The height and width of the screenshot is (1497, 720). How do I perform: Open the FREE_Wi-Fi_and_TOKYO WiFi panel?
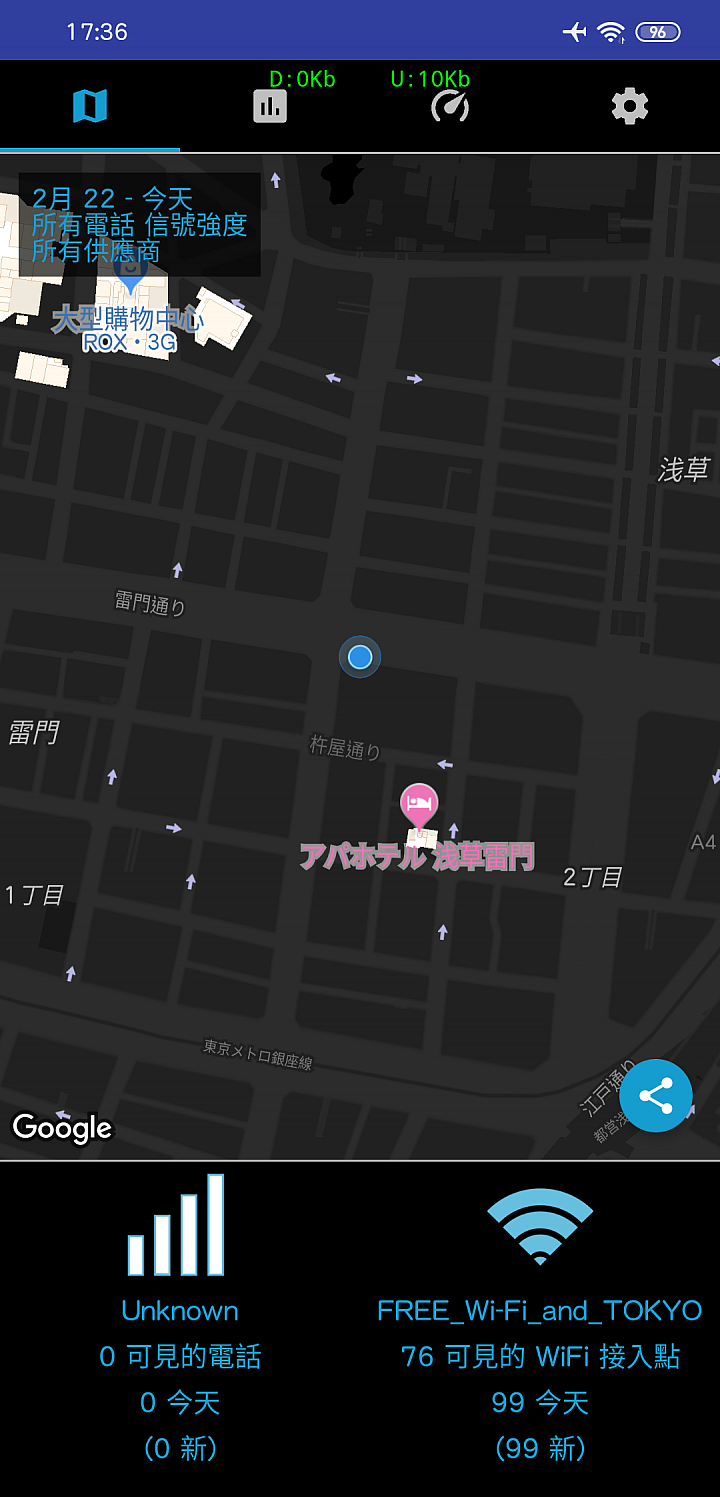pos(540,1310)
